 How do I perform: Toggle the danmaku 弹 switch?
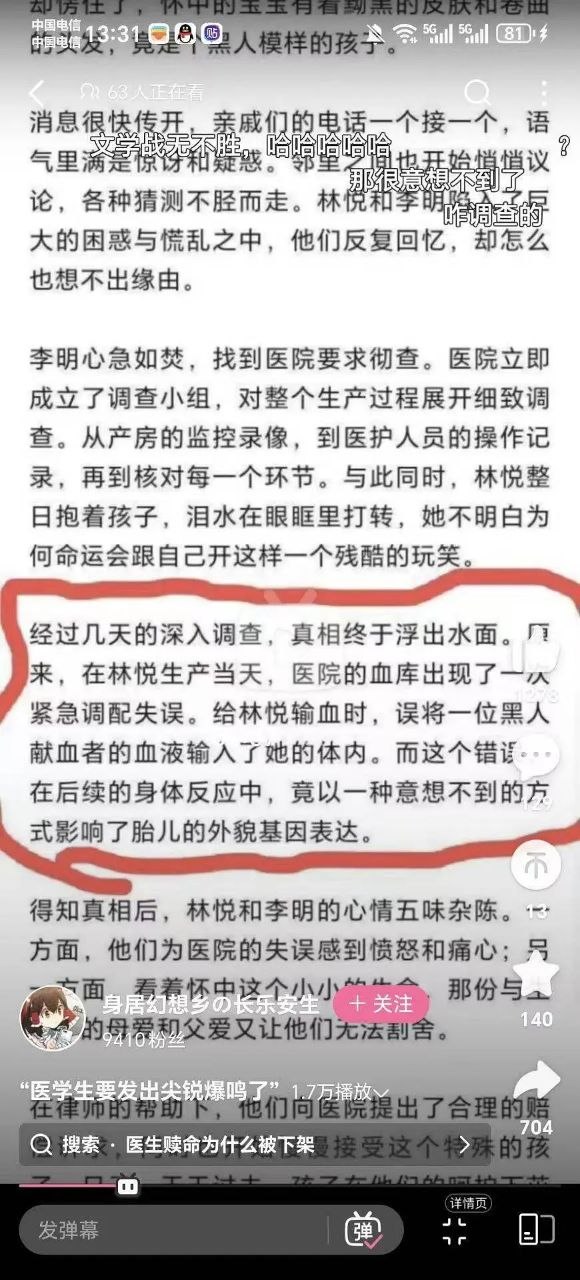tap(362, 1230)
